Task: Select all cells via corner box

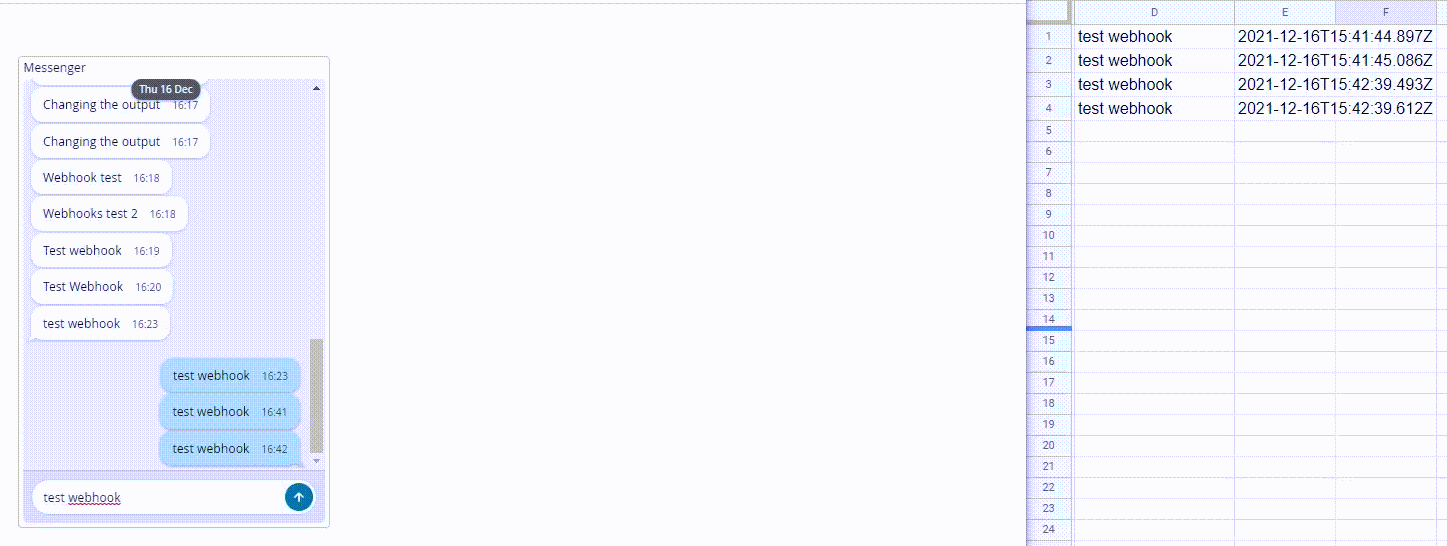Action: point(1048,12)
